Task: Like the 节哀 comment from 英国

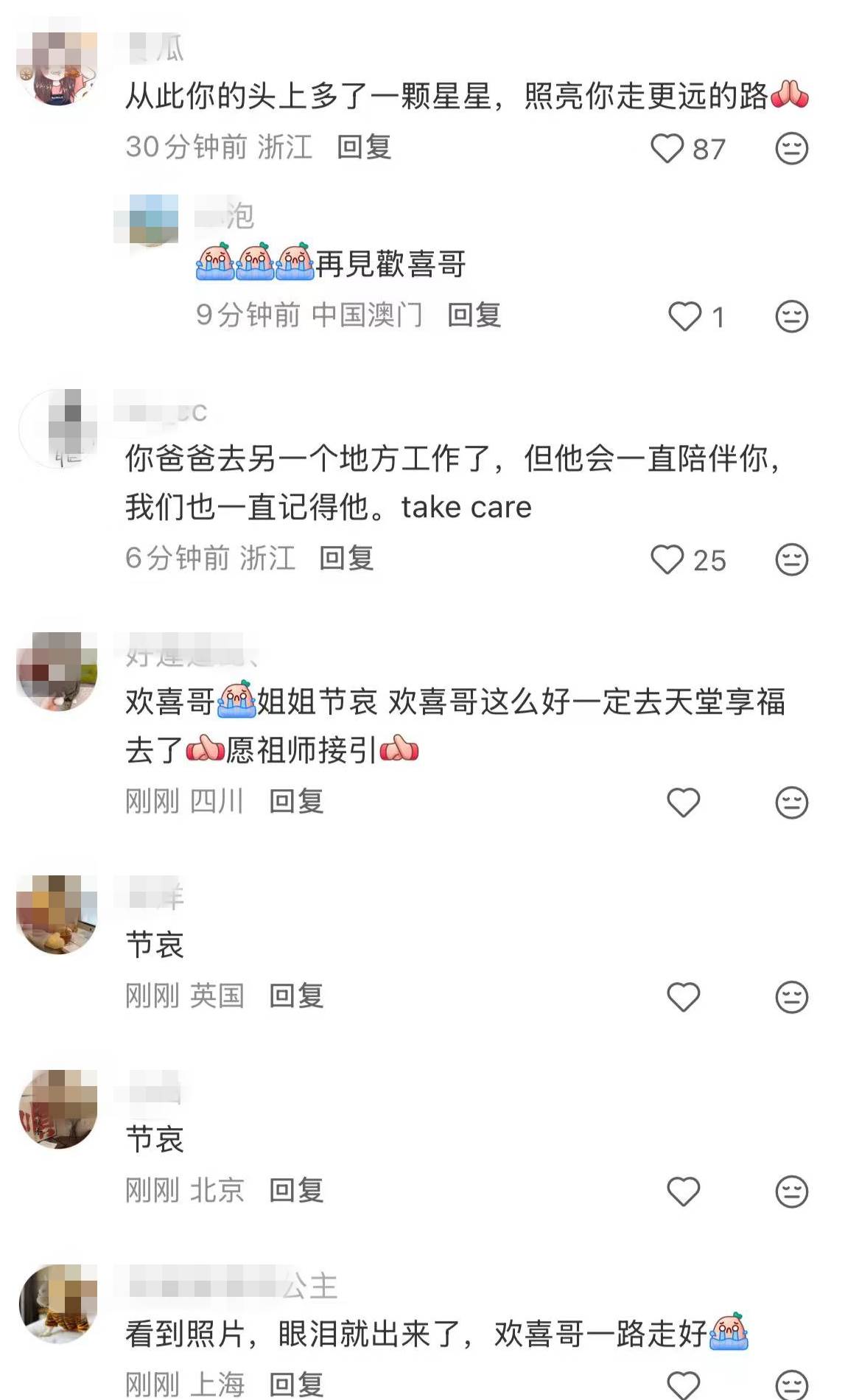Action: (683, 997)
